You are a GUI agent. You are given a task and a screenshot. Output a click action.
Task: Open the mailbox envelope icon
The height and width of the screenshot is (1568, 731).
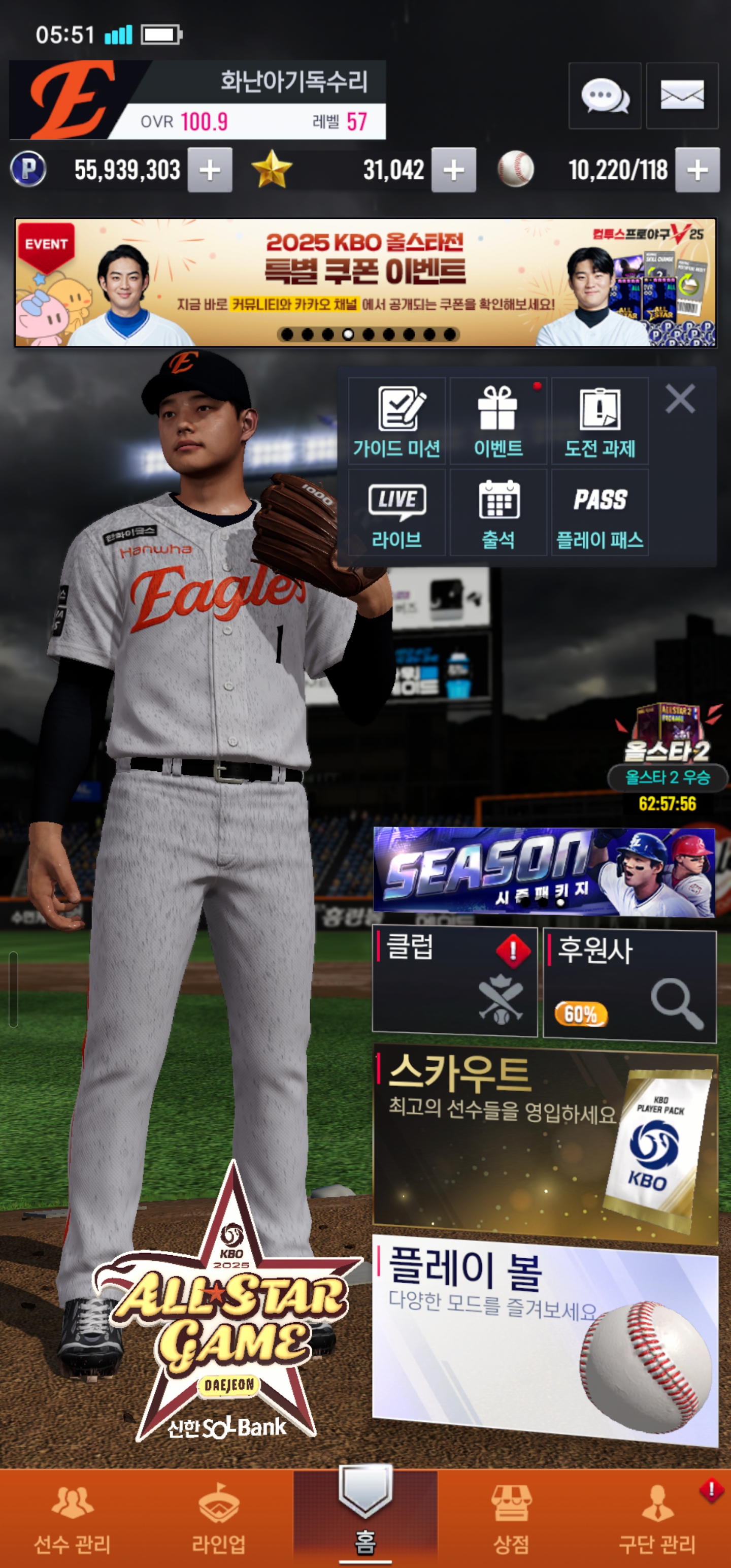(x=682, y=95)
